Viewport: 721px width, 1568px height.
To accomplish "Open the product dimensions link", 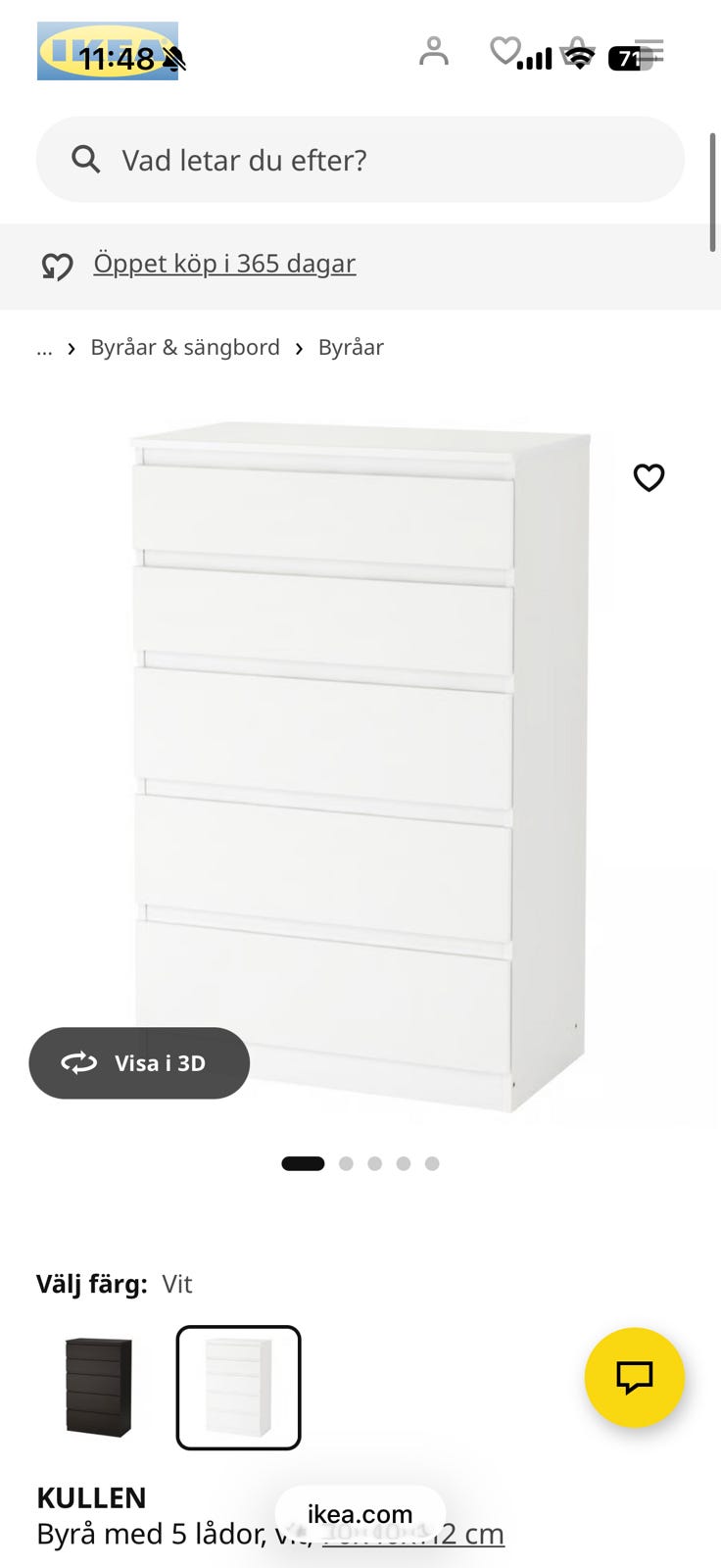I will 412,1534.
